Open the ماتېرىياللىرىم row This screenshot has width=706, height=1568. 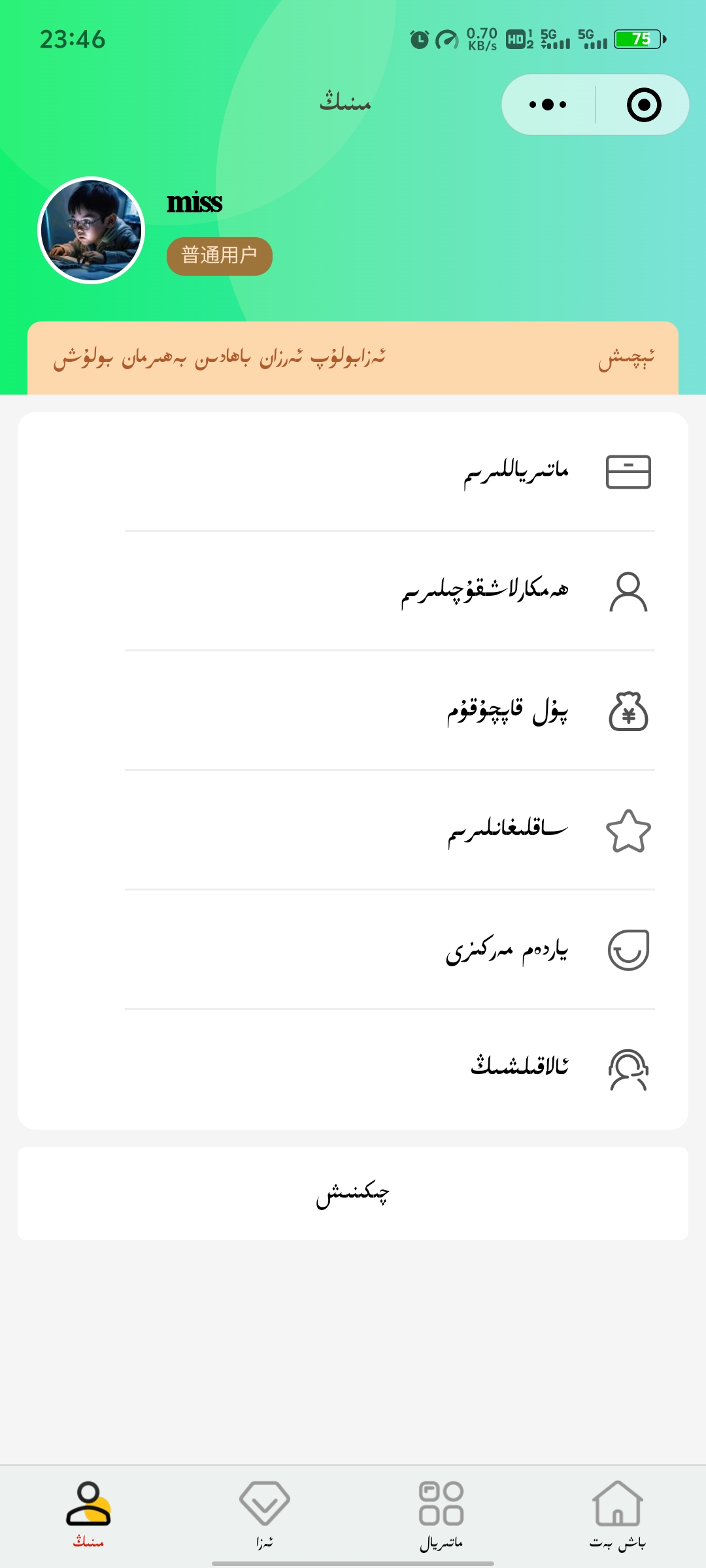click(x=516, y=472)
